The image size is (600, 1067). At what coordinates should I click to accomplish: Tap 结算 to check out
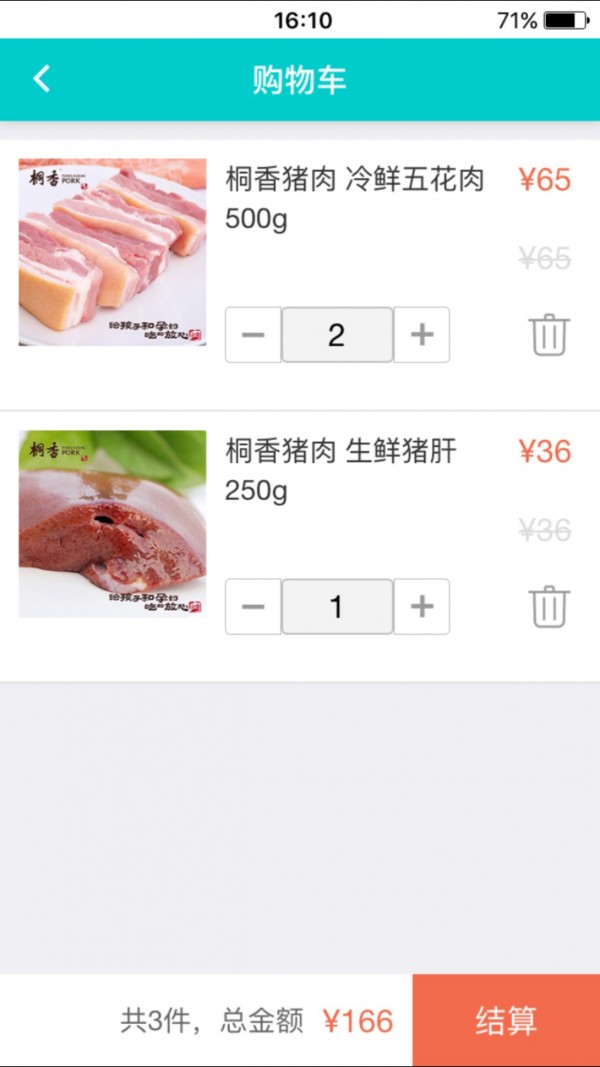click(506, 1021)
